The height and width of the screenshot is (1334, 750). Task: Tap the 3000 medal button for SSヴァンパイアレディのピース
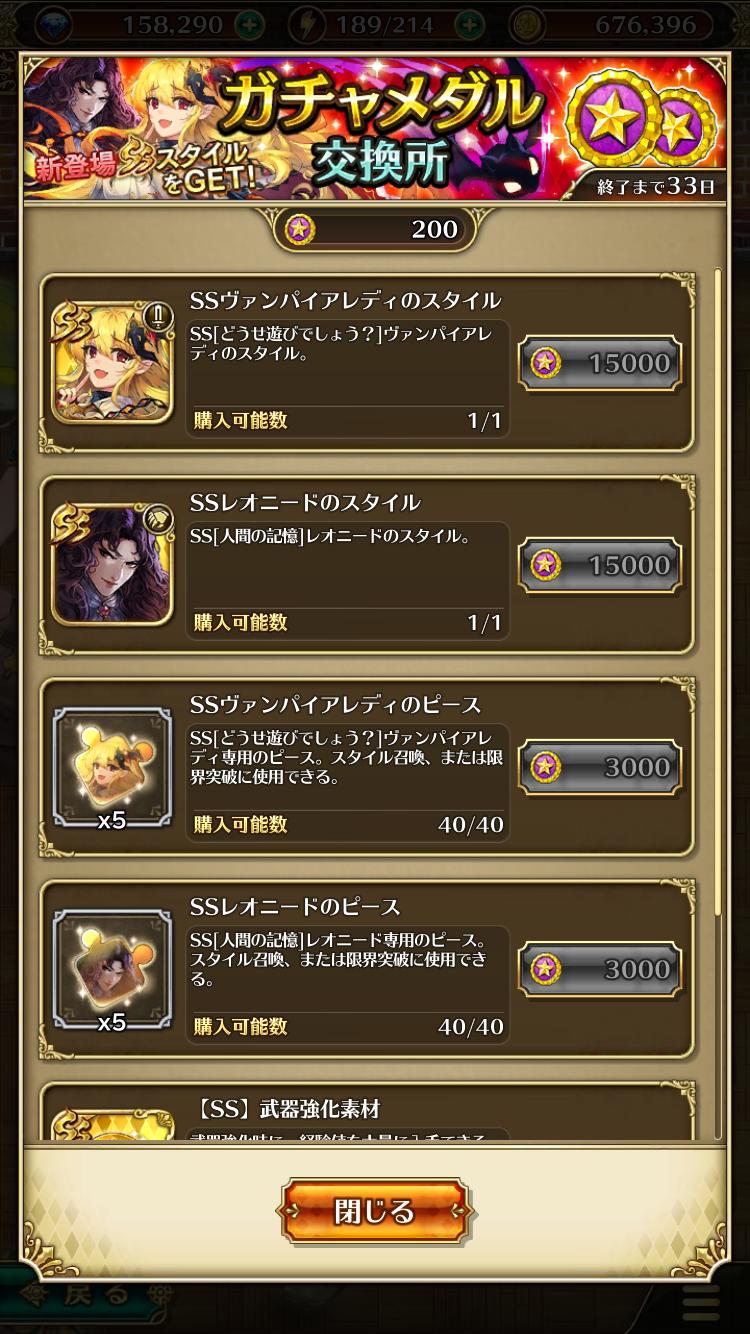599,767
